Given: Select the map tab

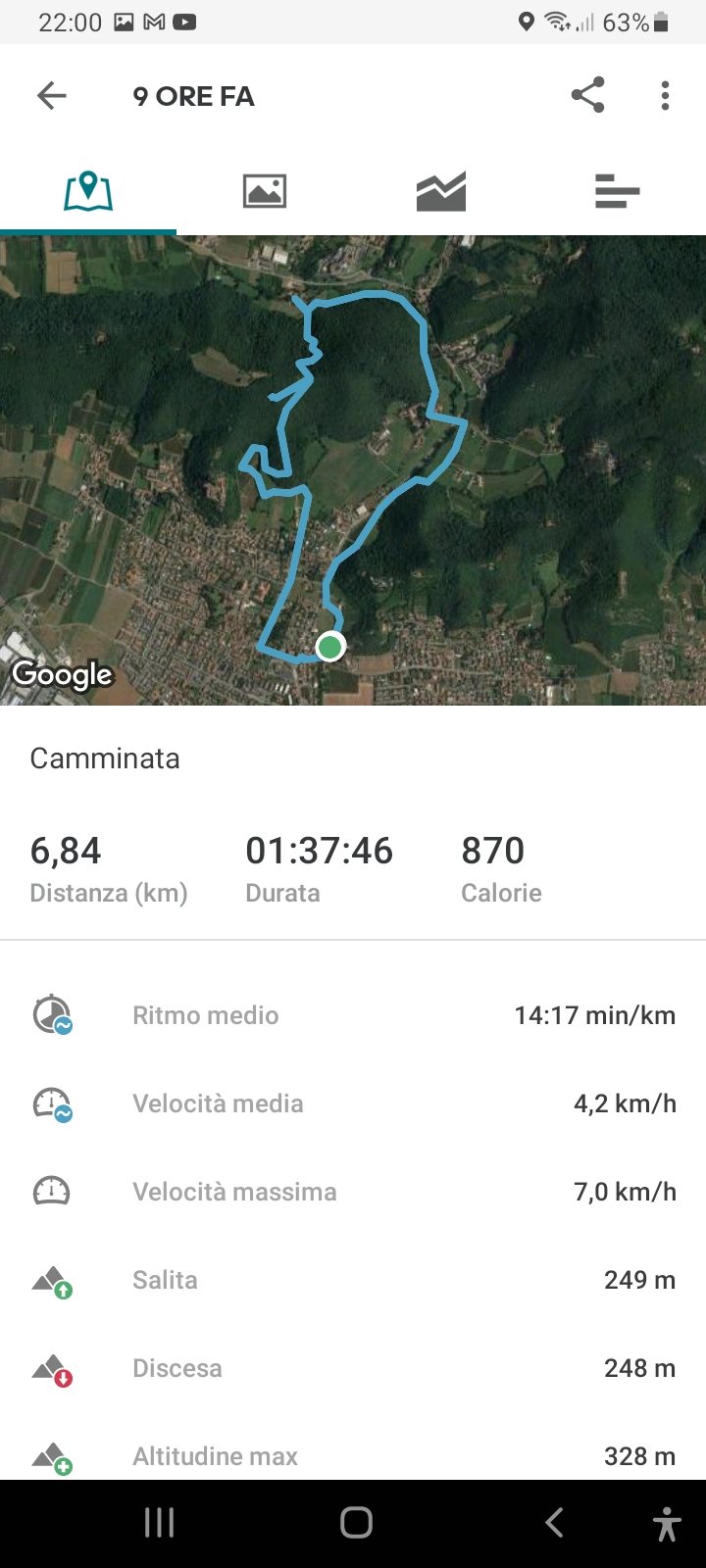Looking at the screenshot, I should pos(88,190).
